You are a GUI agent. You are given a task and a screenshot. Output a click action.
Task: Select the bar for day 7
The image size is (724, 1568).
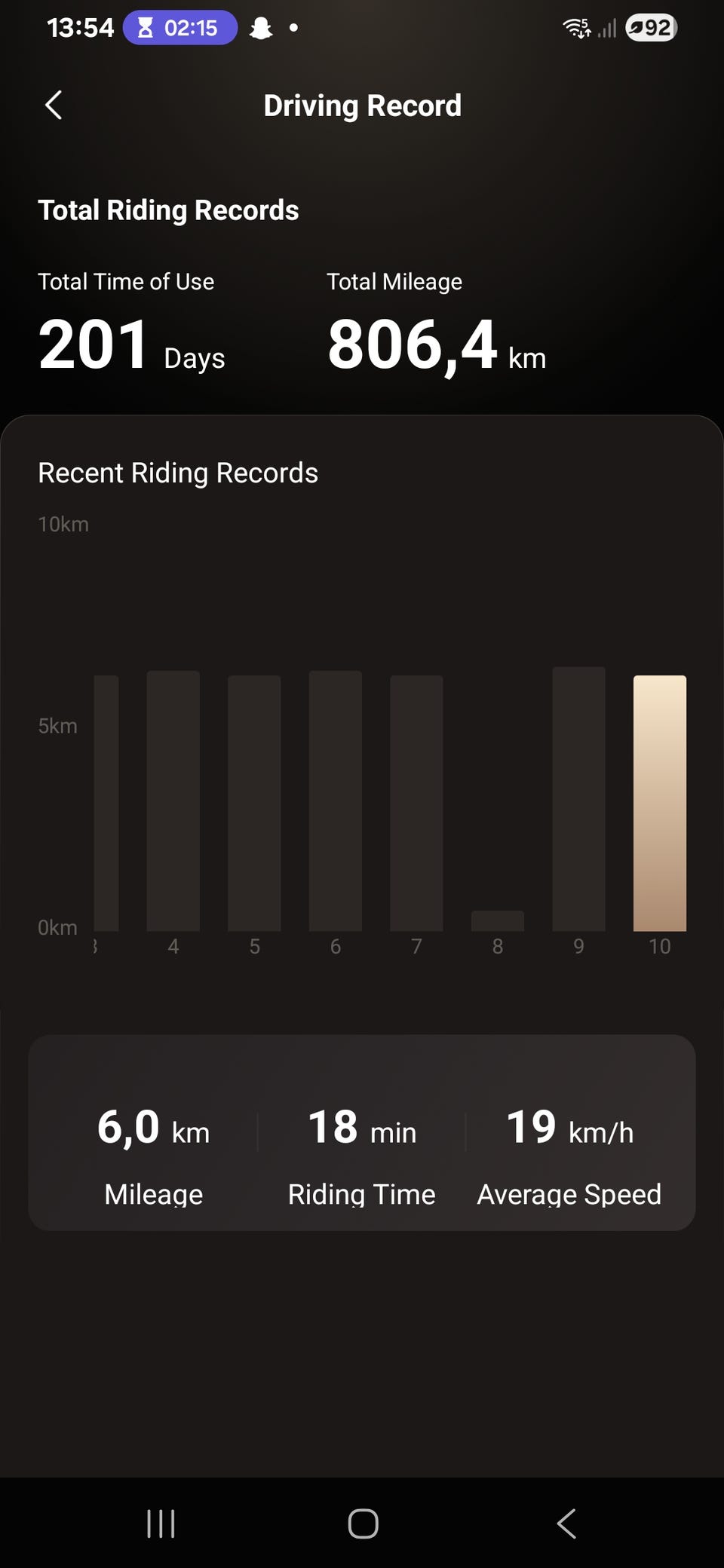(416, 803)
